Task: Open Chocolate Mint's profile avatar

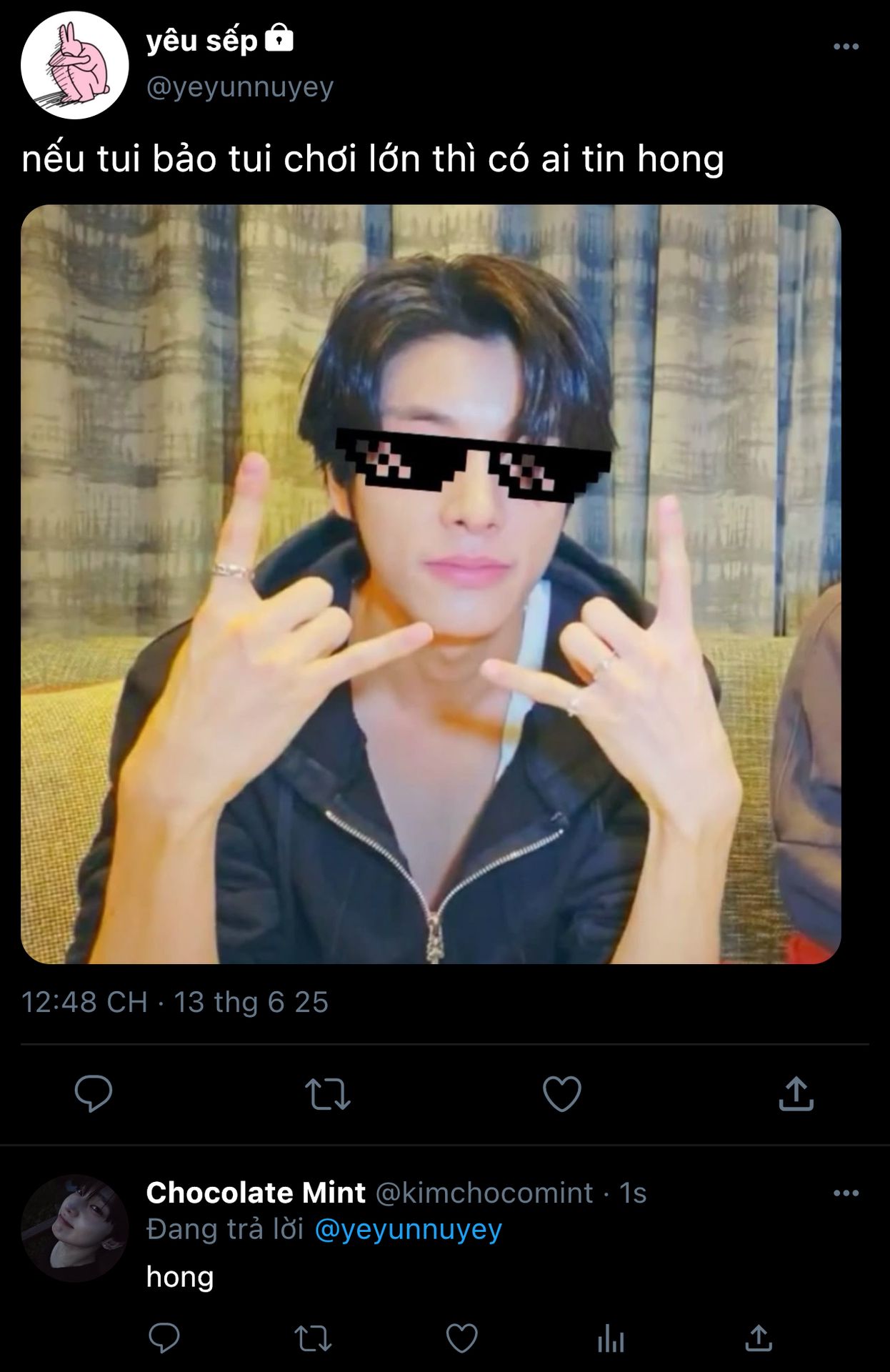Action: pos(74,1228)
